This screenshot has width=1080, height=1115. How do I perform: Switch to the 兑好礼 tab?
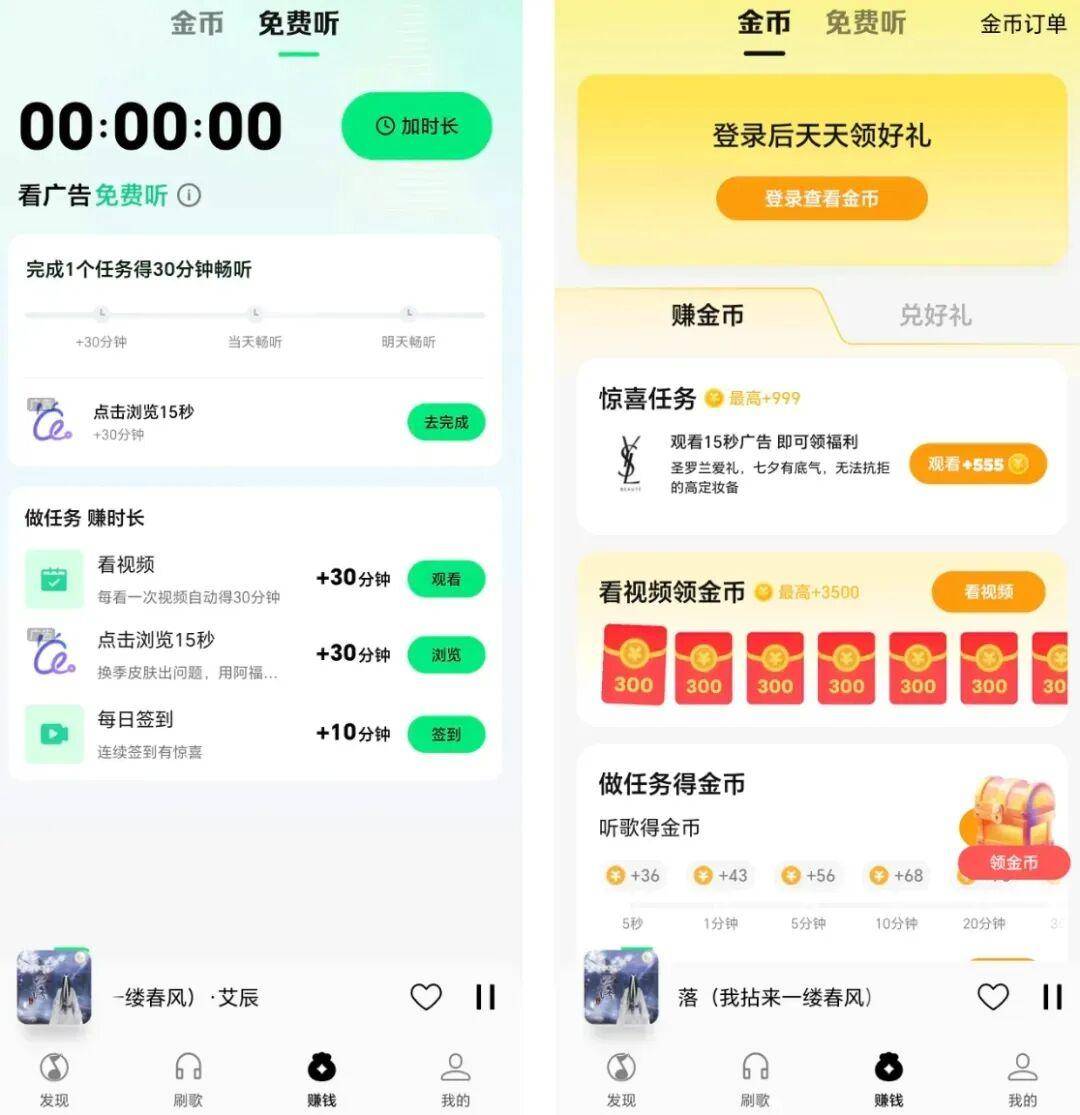click(x=935, y=315)
